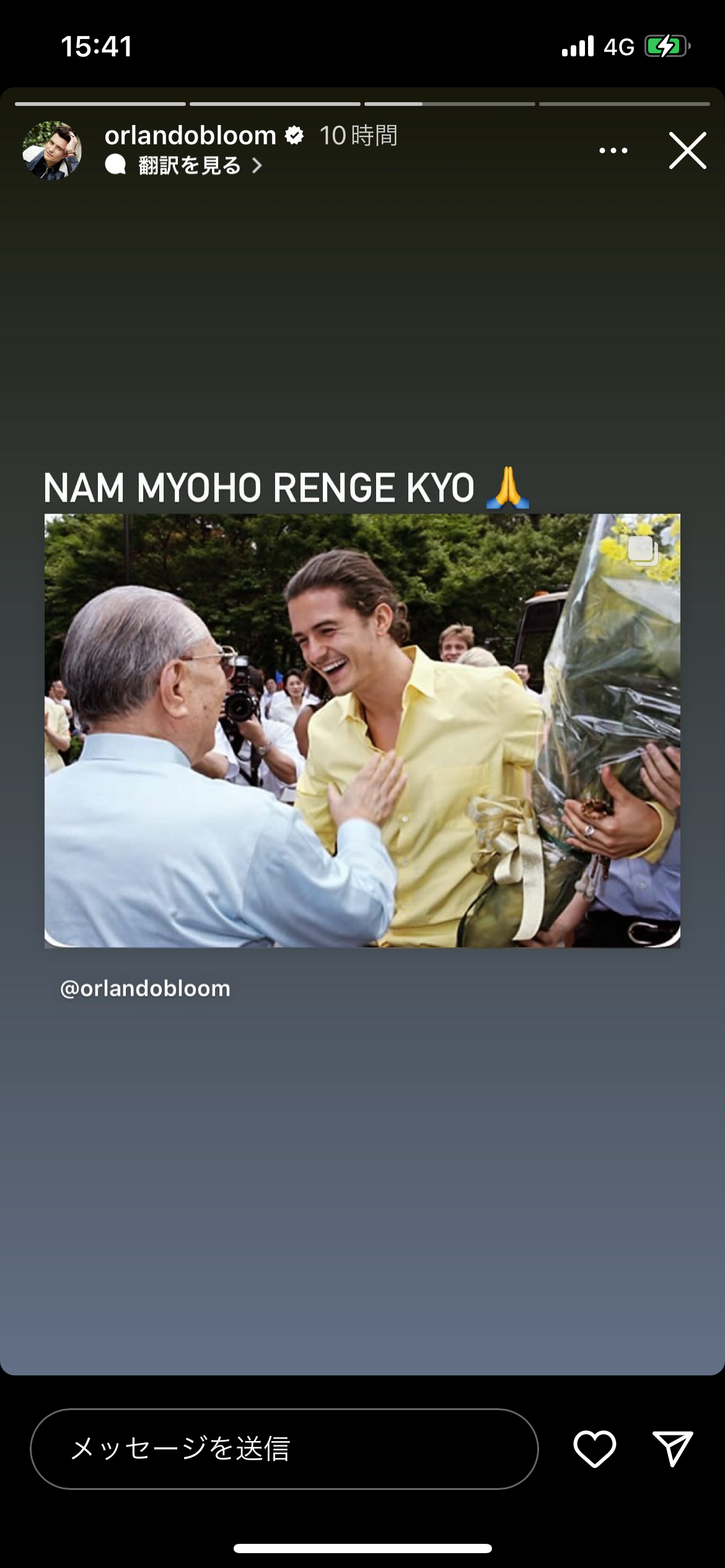Share story via paper plane icon

point(672,1448)
